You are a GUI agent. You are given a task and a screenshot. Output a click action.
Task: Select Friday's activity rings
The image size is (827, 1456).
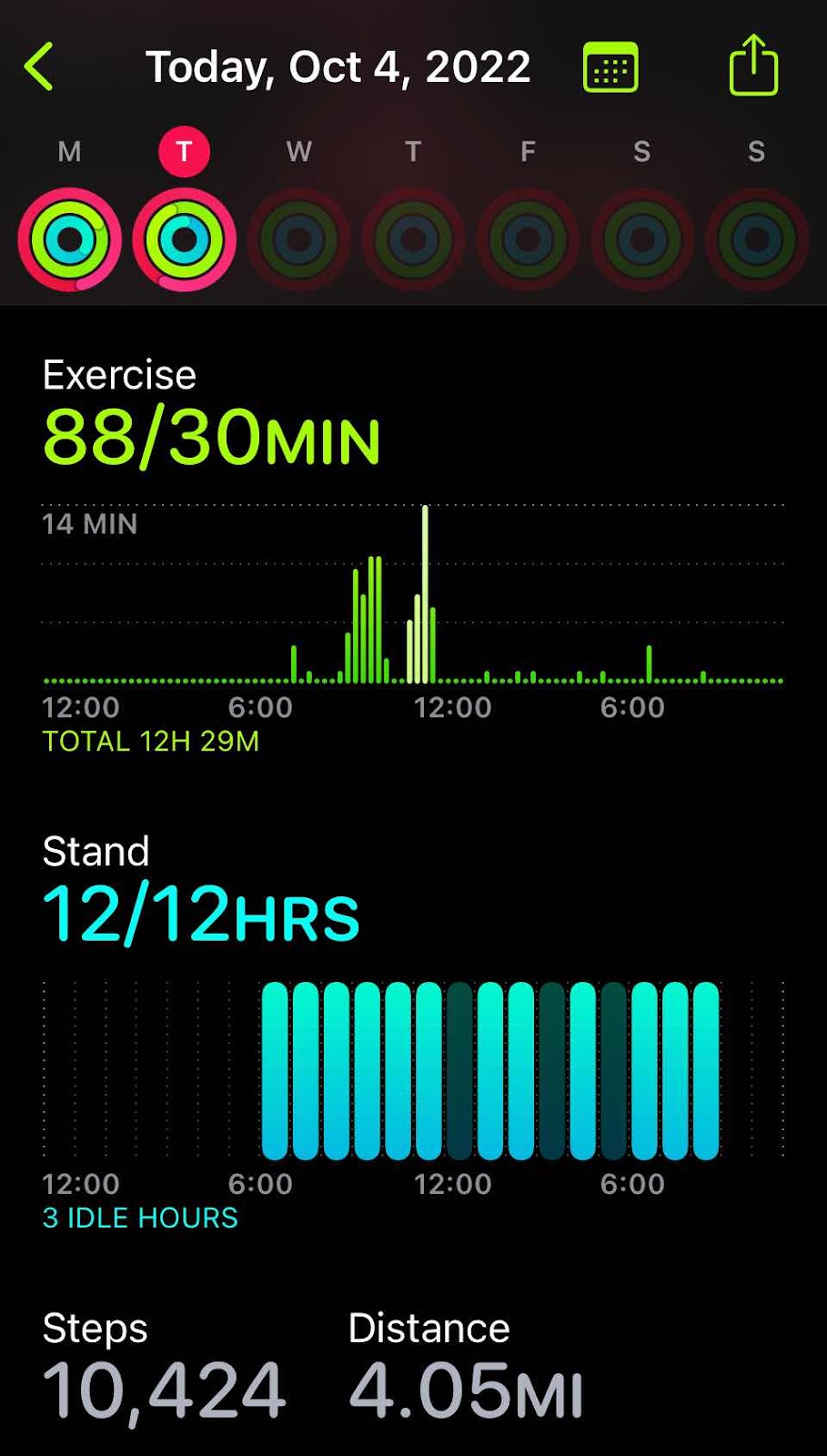tap(528, 239)
